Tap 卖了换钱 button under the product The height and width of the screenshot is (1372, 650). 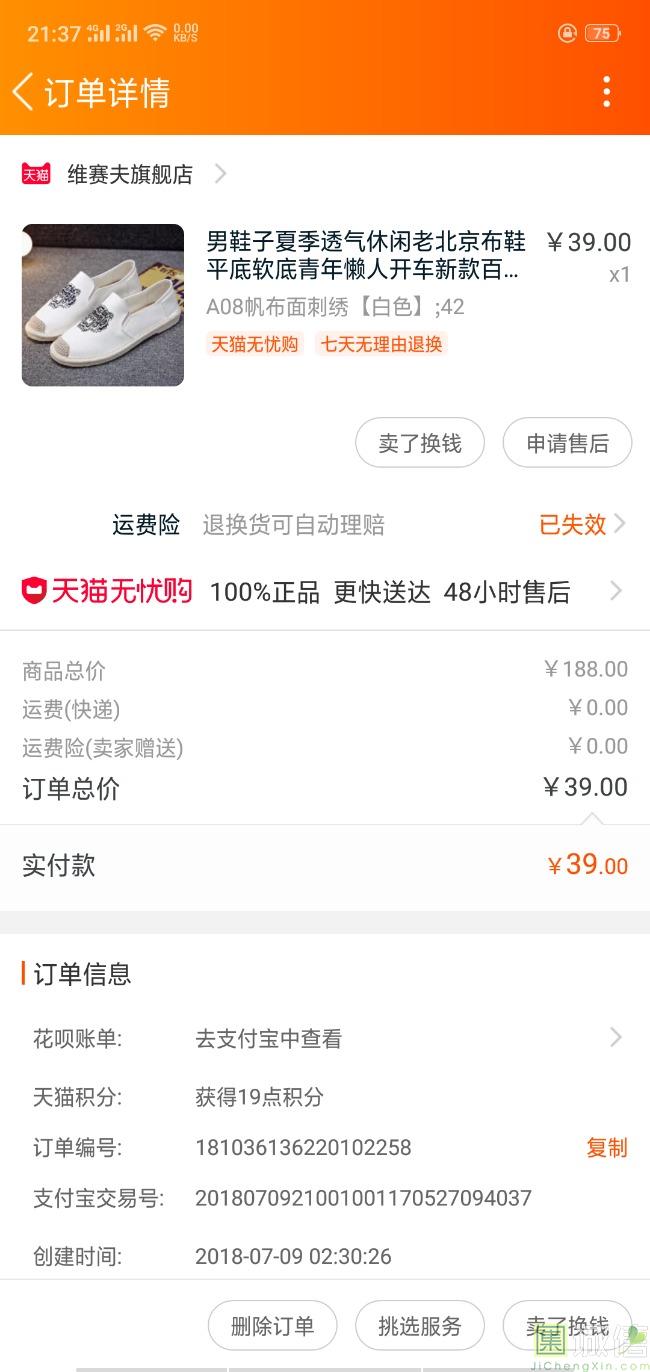420,443
